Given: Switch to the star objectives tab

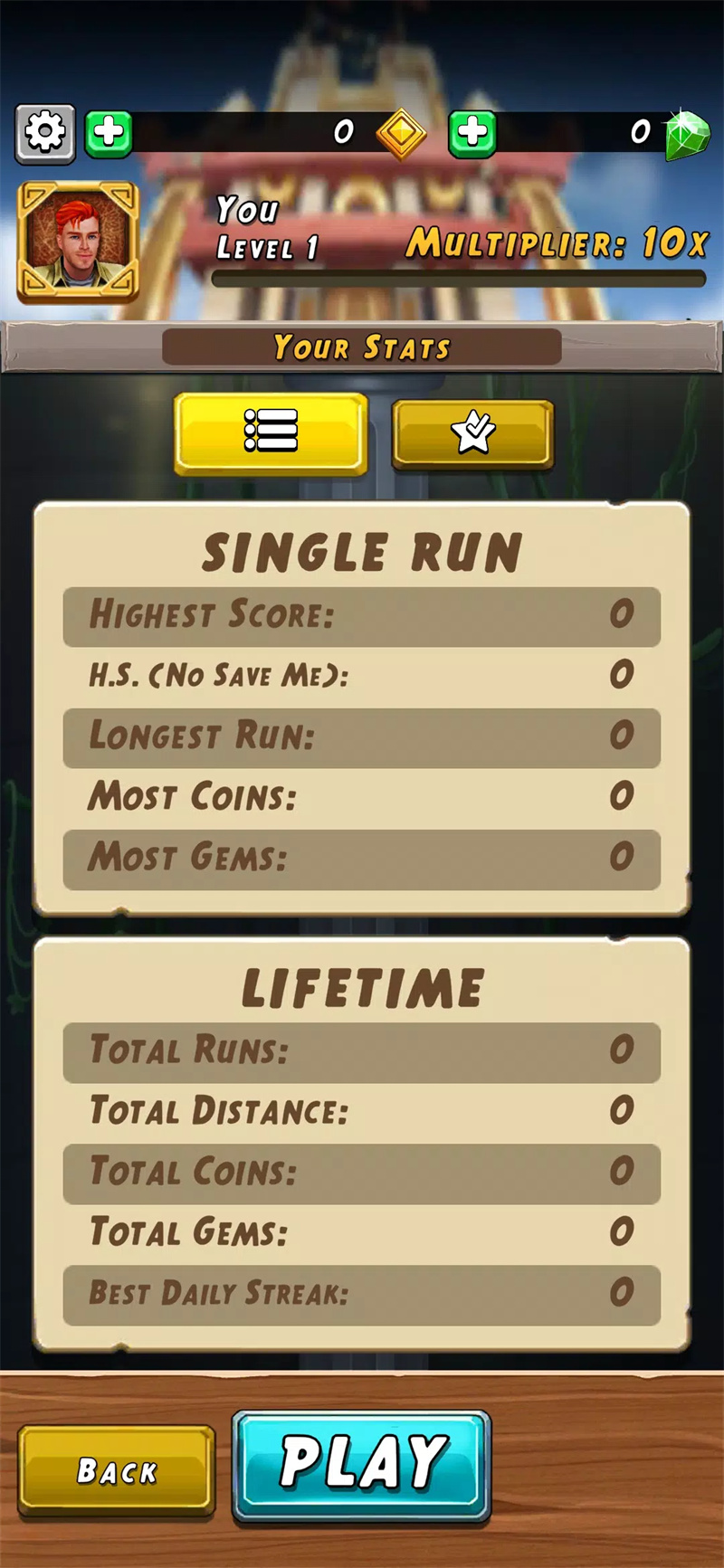Looking at the screenshot, I should [x=472, y=432].
